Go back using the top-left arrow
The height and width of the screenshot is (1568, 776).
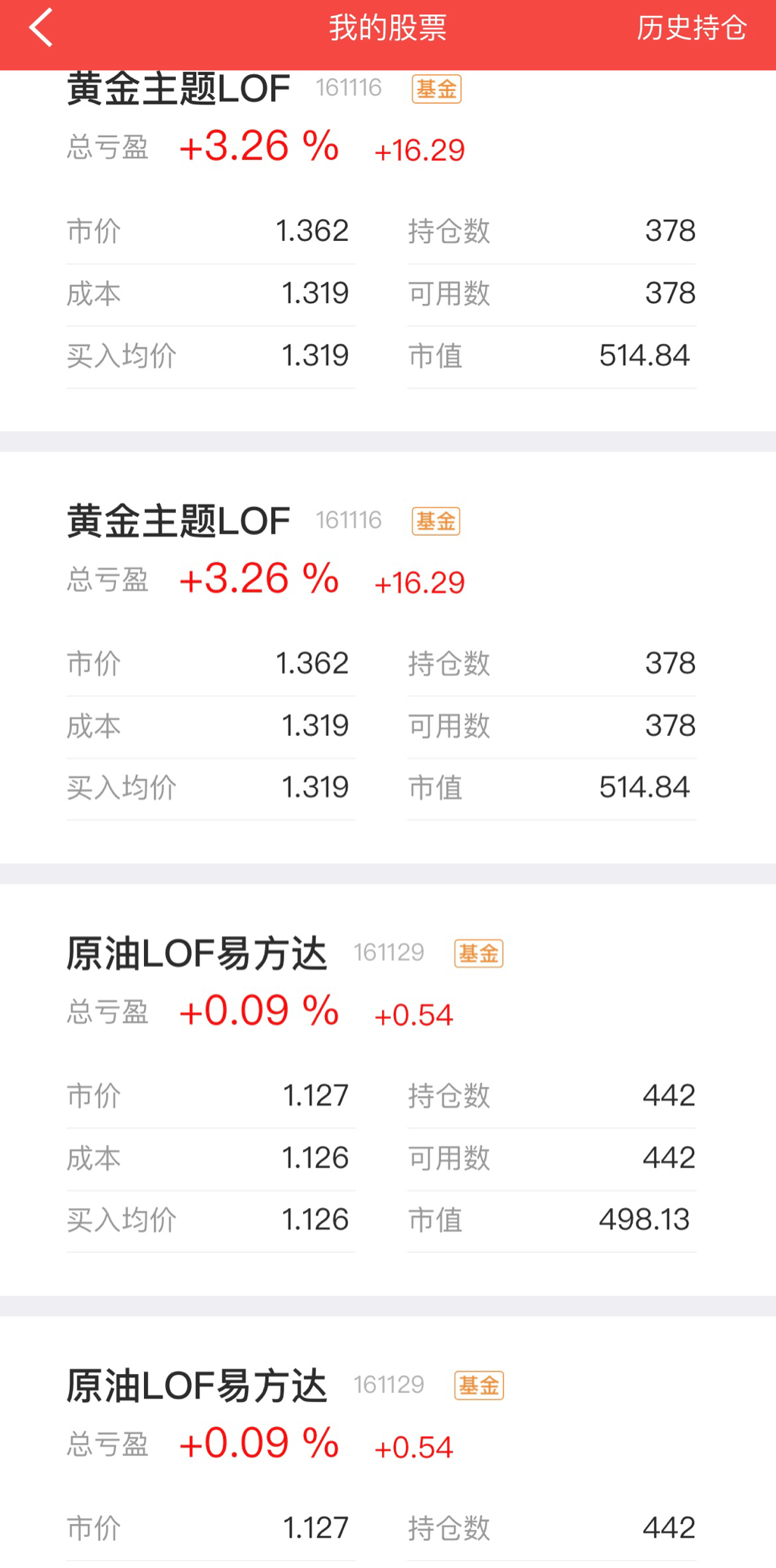click(41, 29)
